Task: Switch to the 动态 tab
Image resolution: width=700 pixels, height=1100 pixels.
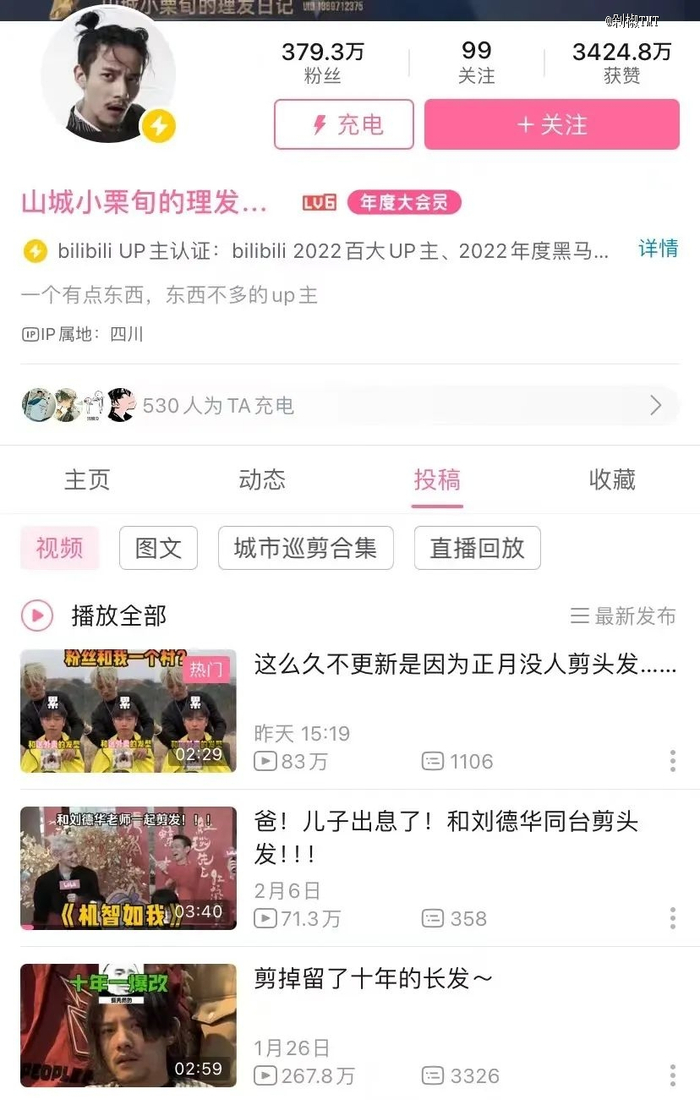Action: [262, 480]
